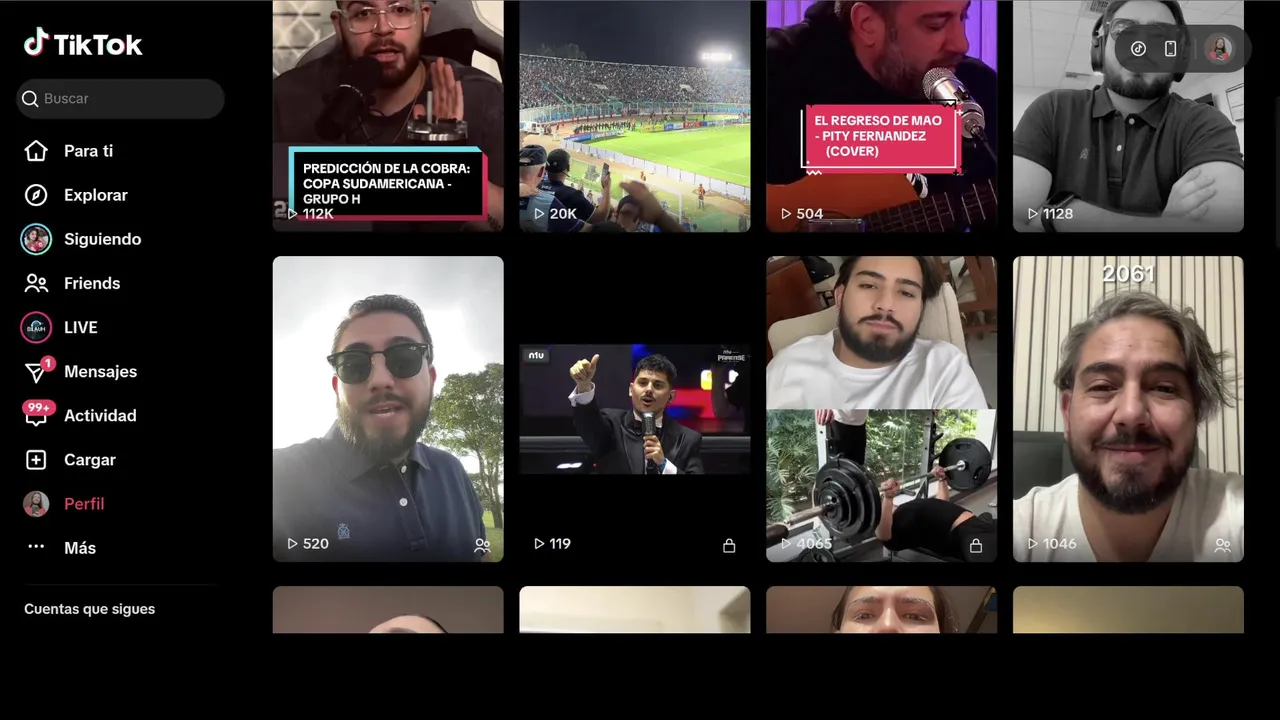The image size is (1280, 720).
Task: Open the Más menu
Action: 79,548
